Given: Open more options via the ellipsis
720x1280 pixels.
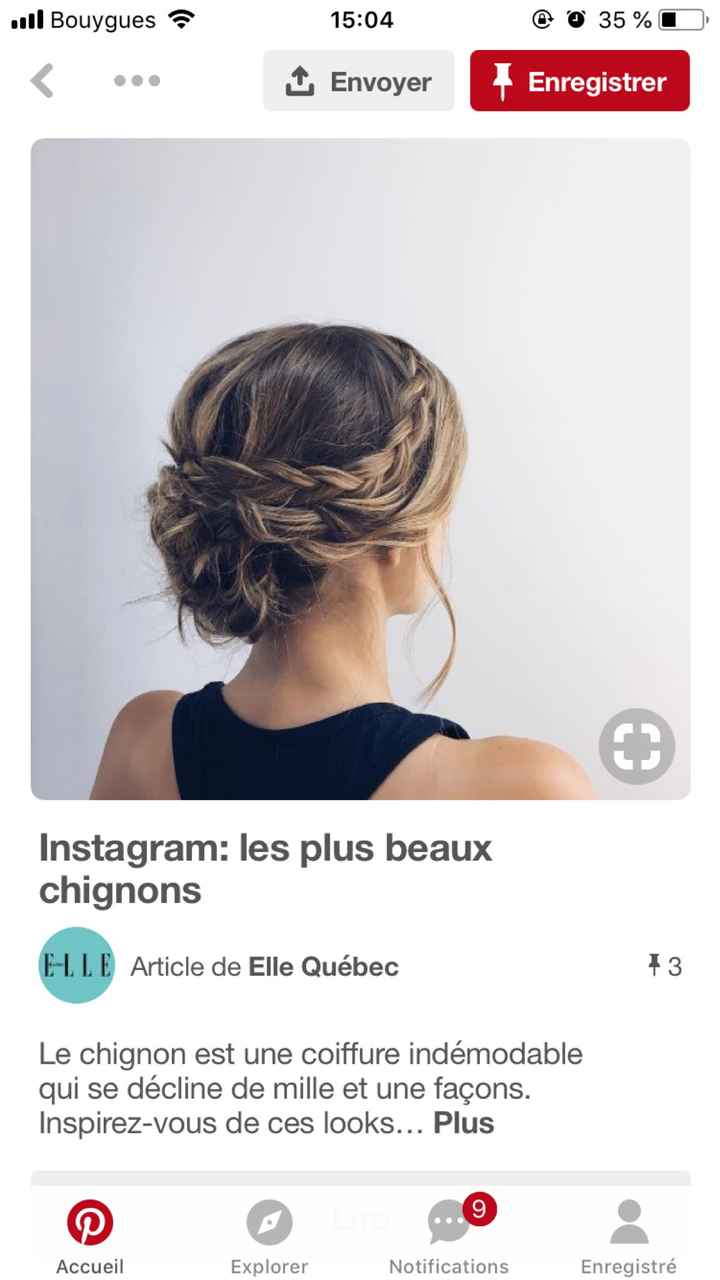Looking at the screenshot, I should coord(136,81).
